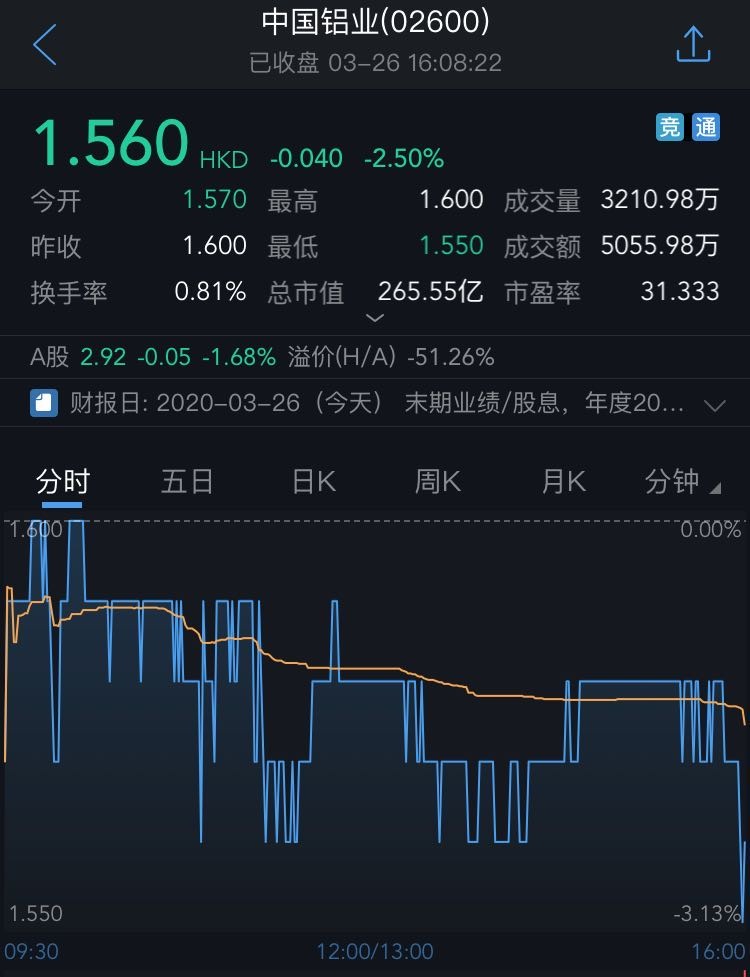
Task: View the 月K monthly chart
Action: click(x=563, y=482)
